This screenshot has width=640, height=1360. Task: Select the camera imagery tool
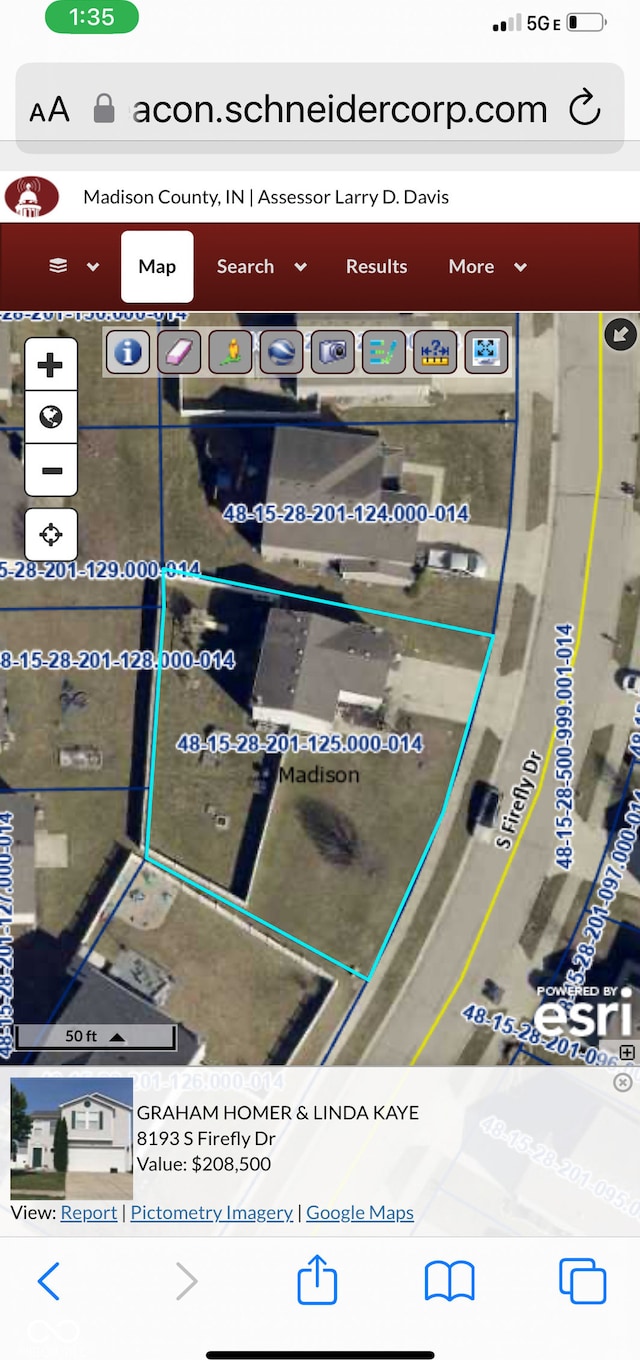pos(333,352)
